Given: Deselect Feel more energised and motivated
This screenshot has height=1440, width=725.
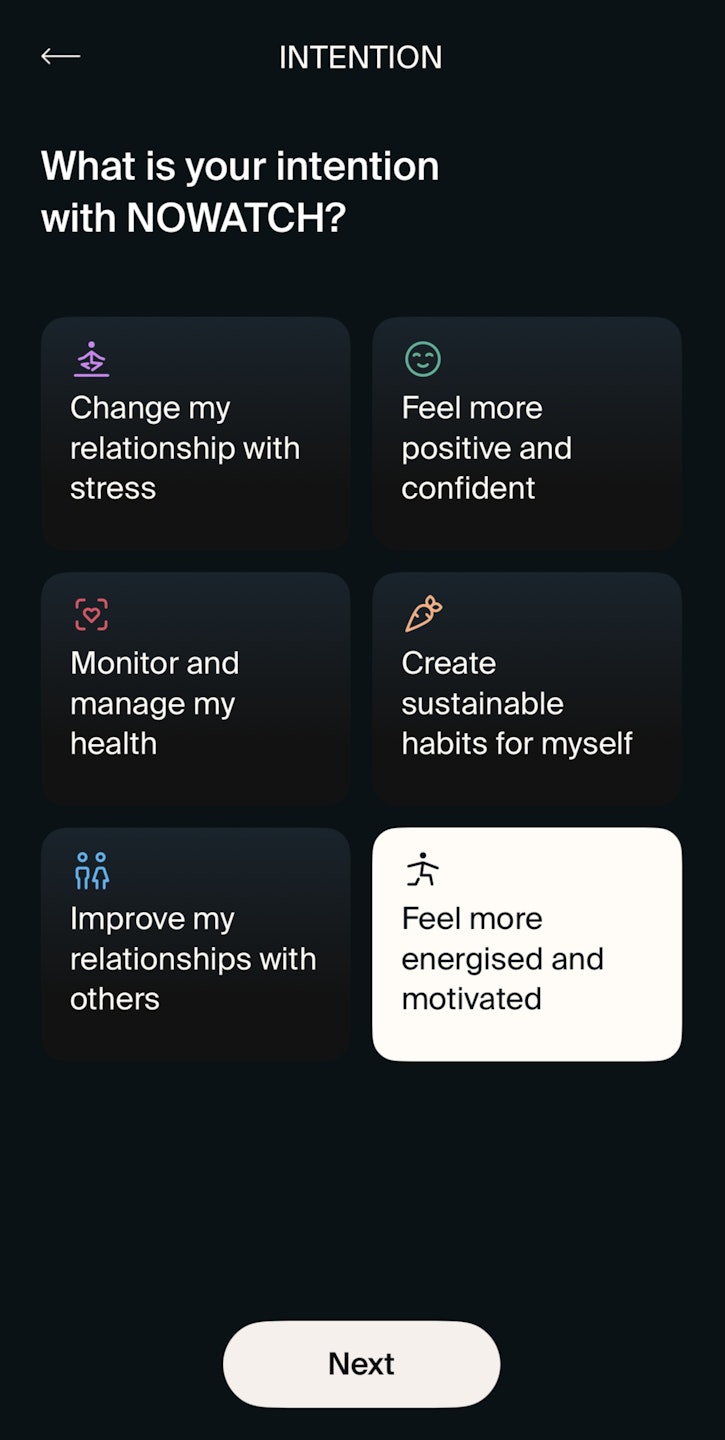Looking at the screenshot, I should click(x=527, y=943).
